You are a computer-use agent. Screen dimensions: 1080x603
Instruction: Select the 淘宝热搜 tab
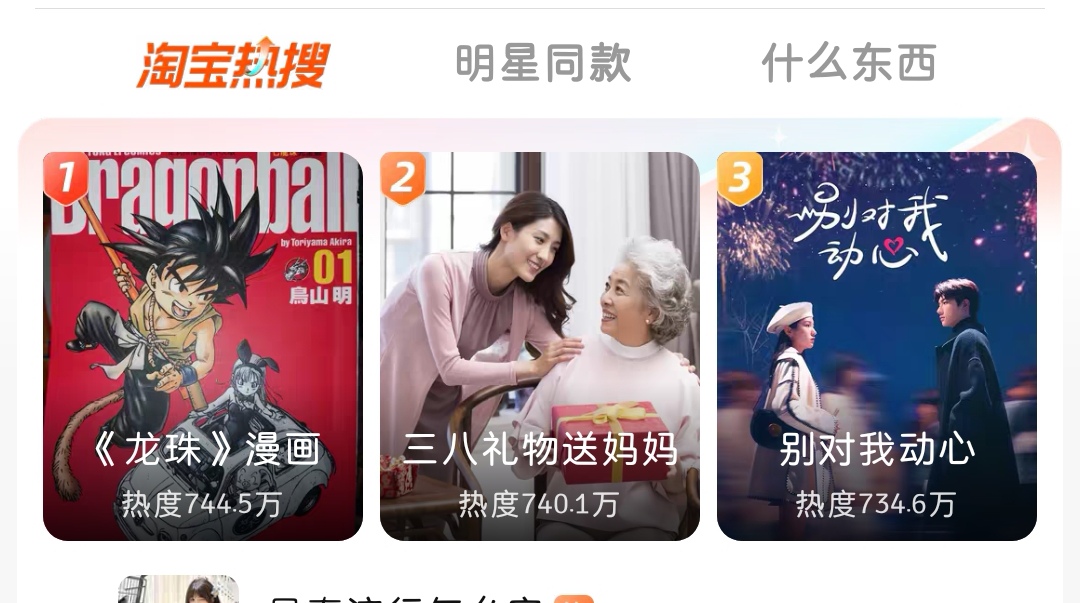point(232,64)
